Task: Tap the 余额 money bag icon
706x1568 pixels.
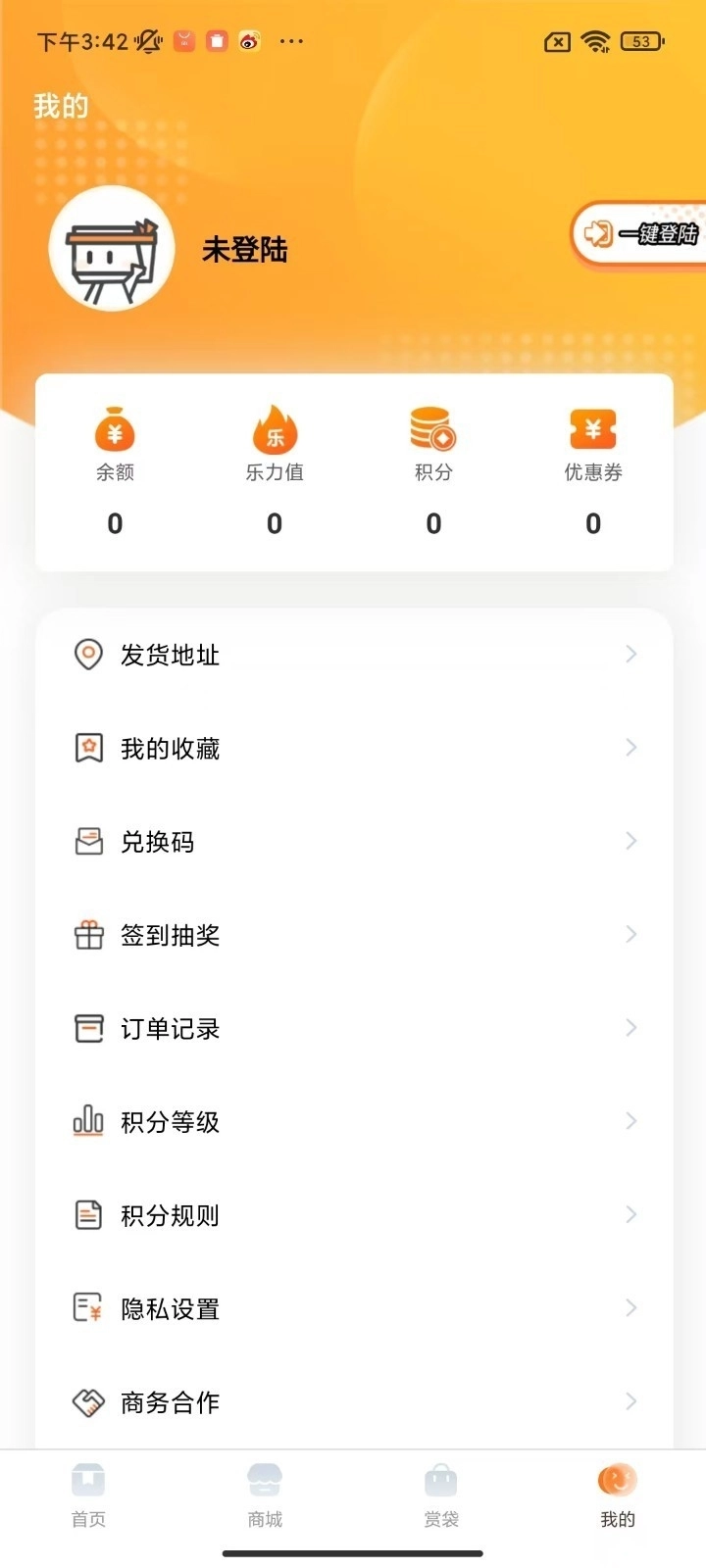Action: [x=115, y=429]
